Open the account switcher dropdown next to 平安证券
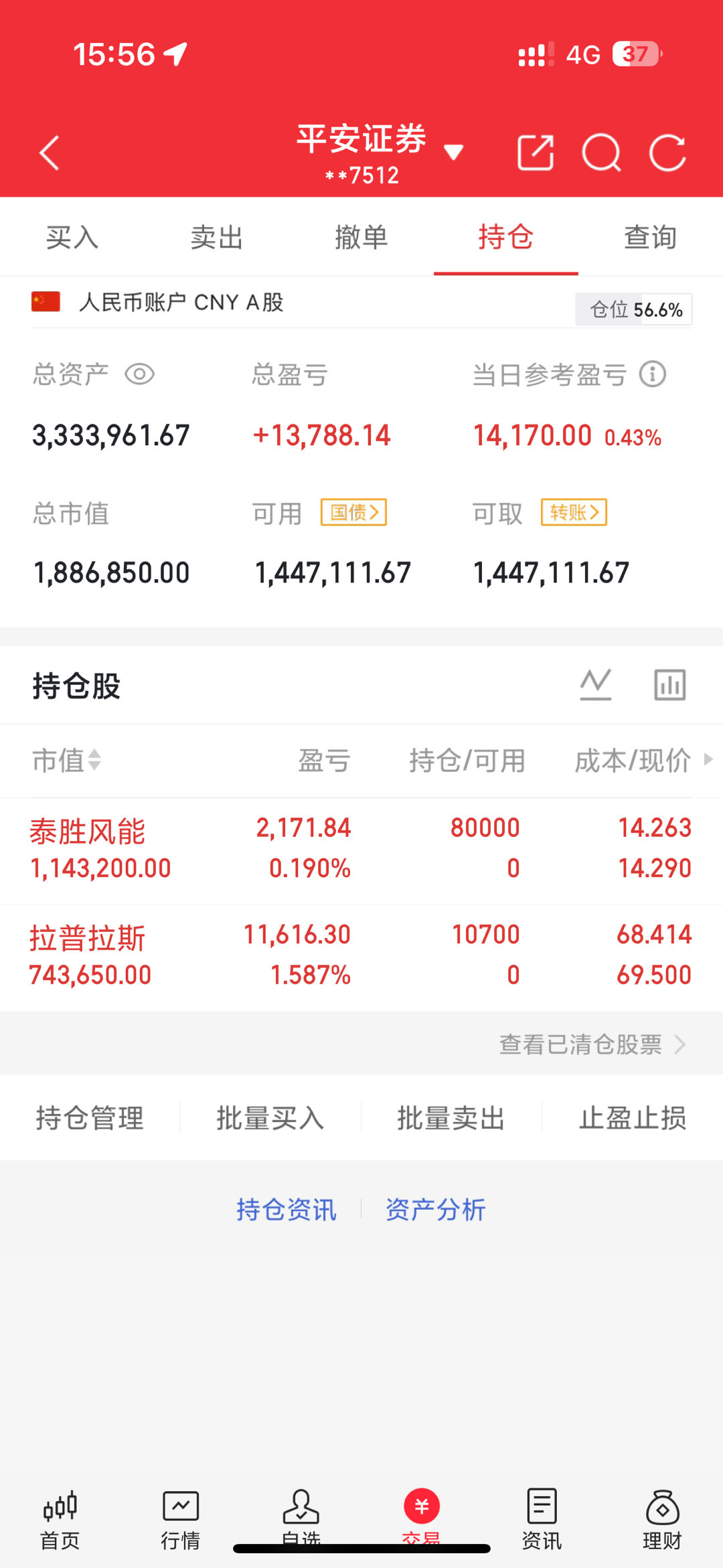Viewport: 723px width, 1568px height. coord(454,153)
